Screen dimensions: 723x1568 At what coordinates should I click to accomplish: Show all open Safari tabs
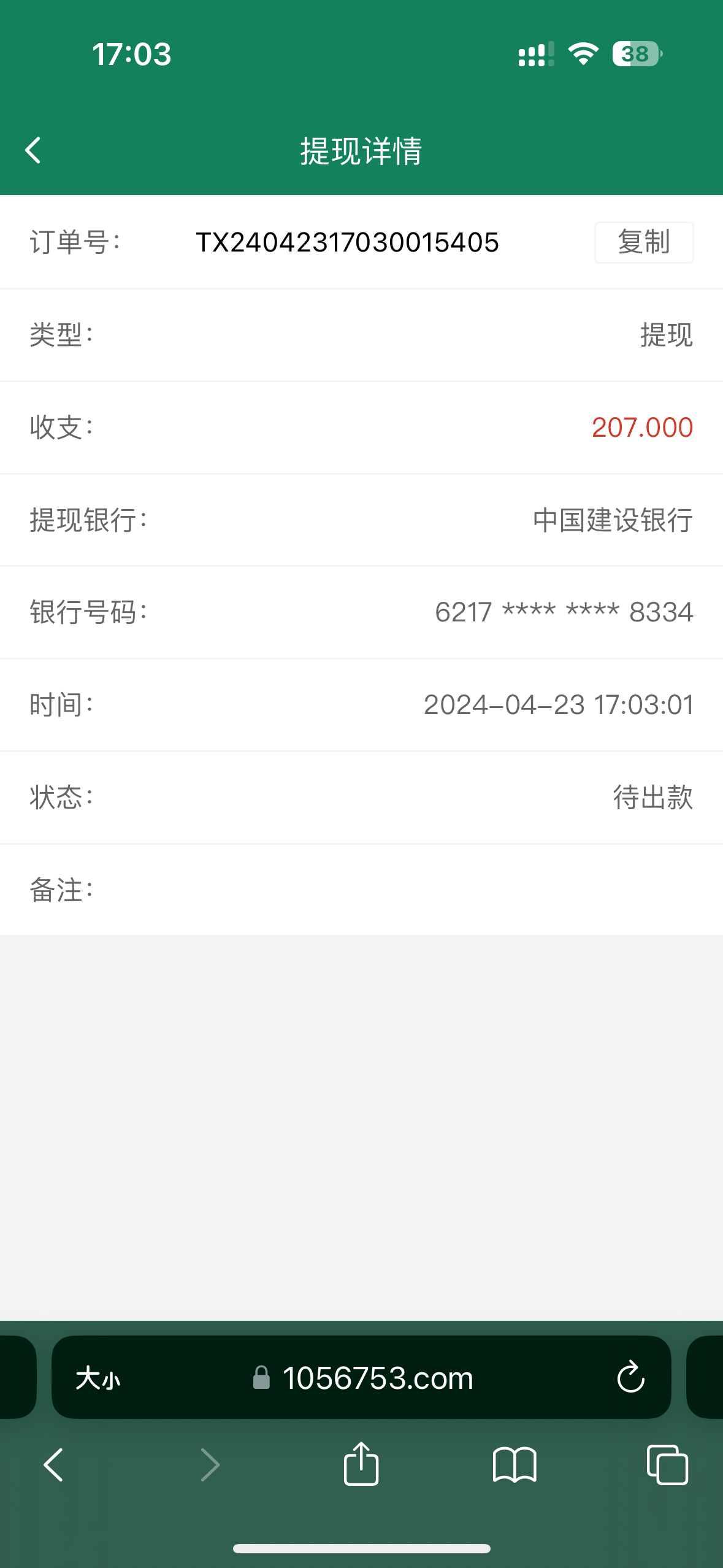[667, 1465]
